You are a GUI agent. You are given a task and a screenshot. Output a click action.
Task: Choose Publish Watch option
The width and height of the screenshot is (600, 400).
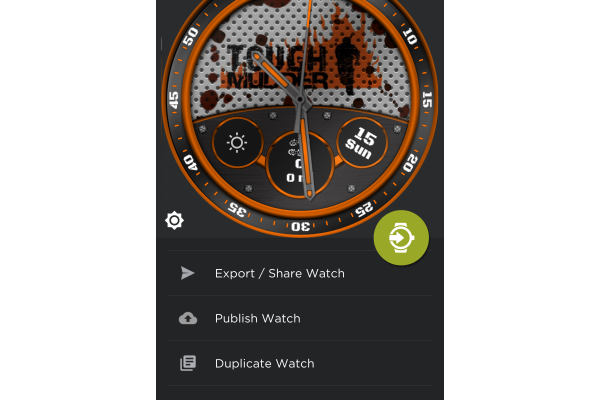point(257,318)
